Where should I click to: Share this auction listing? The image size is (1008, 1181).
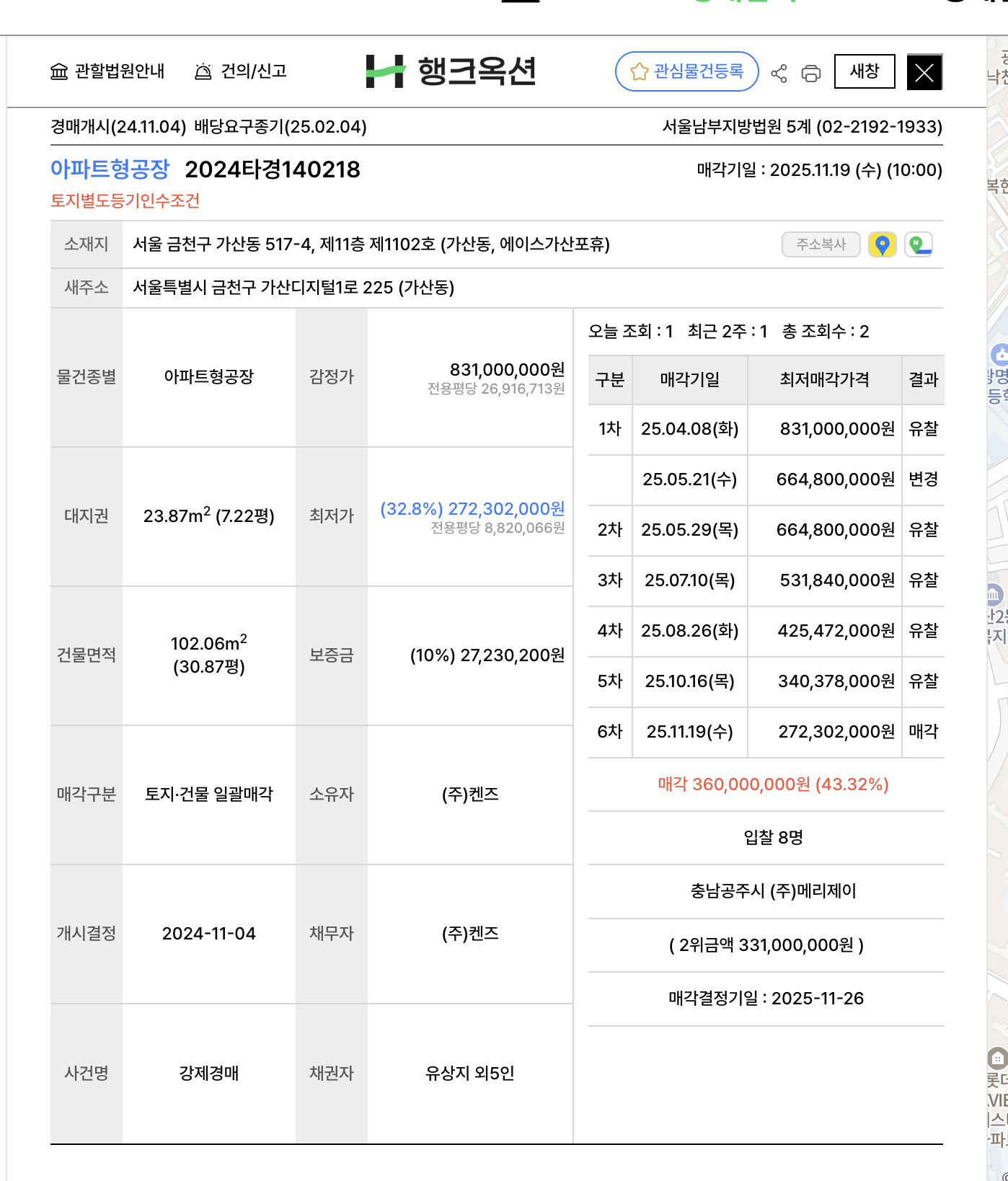click(779, 73)
